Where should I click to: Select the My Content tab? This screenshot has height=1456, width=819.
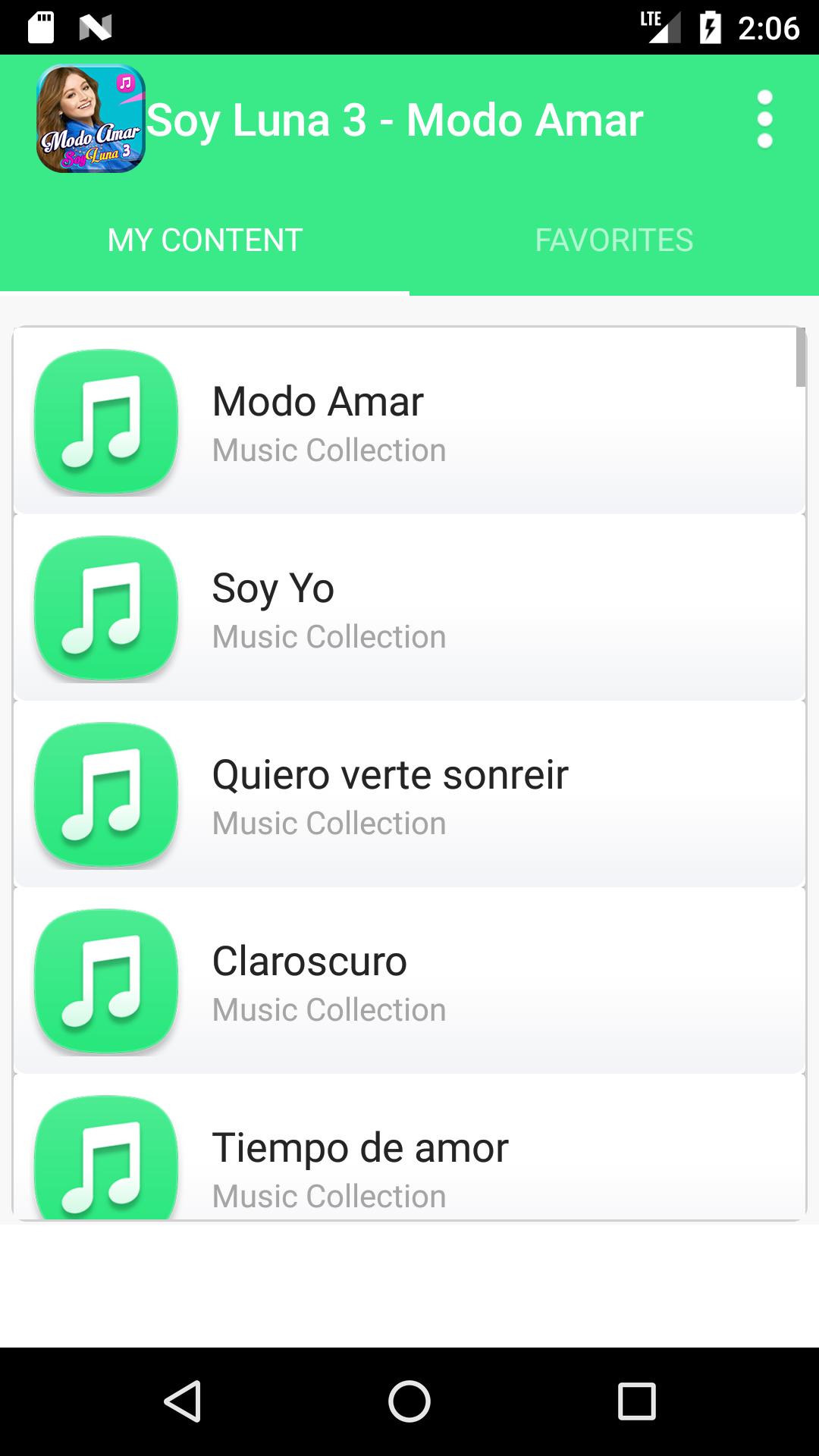pyautogui.click(x=205, y=240)
